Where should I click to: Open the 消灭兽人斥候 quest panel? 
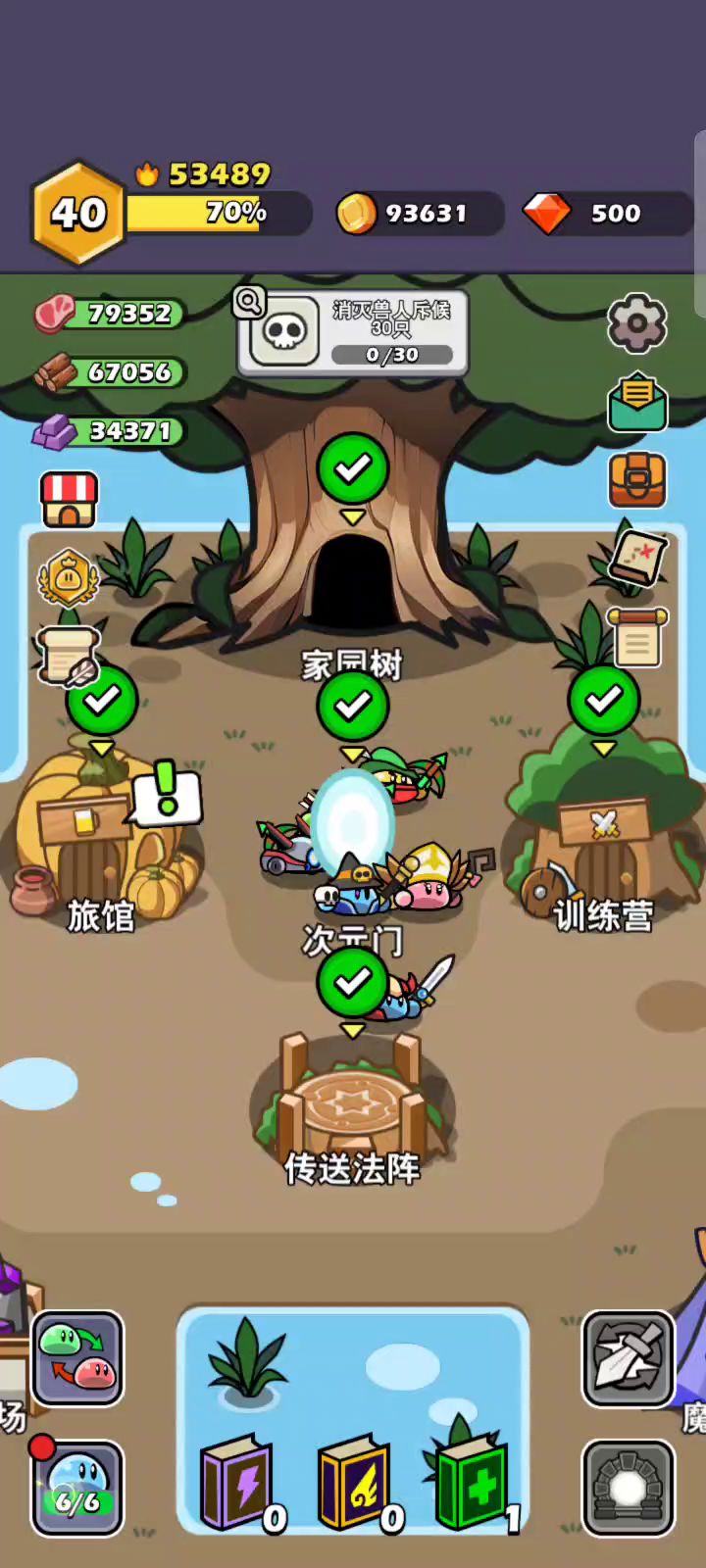click(353, 333)
